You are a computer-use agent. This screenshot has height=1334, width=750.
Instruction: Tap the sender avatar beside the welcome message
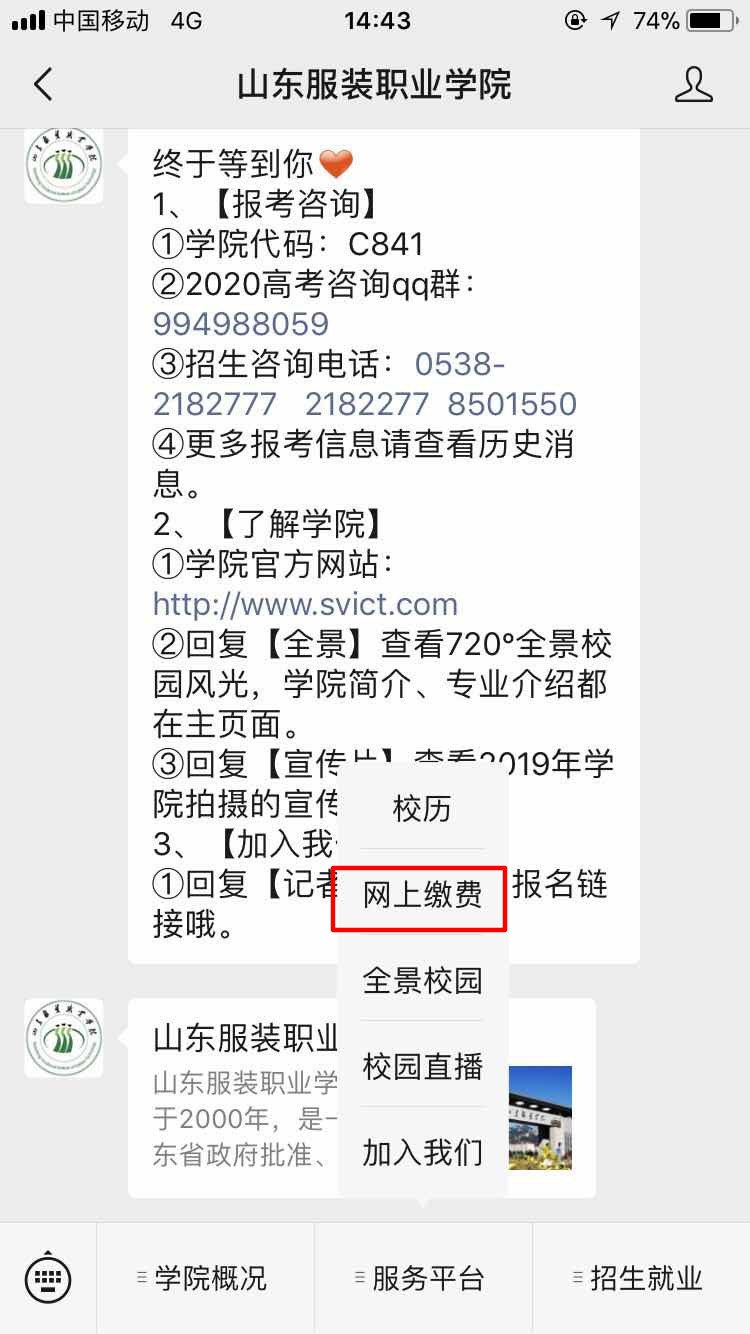(x=63, y=164)
